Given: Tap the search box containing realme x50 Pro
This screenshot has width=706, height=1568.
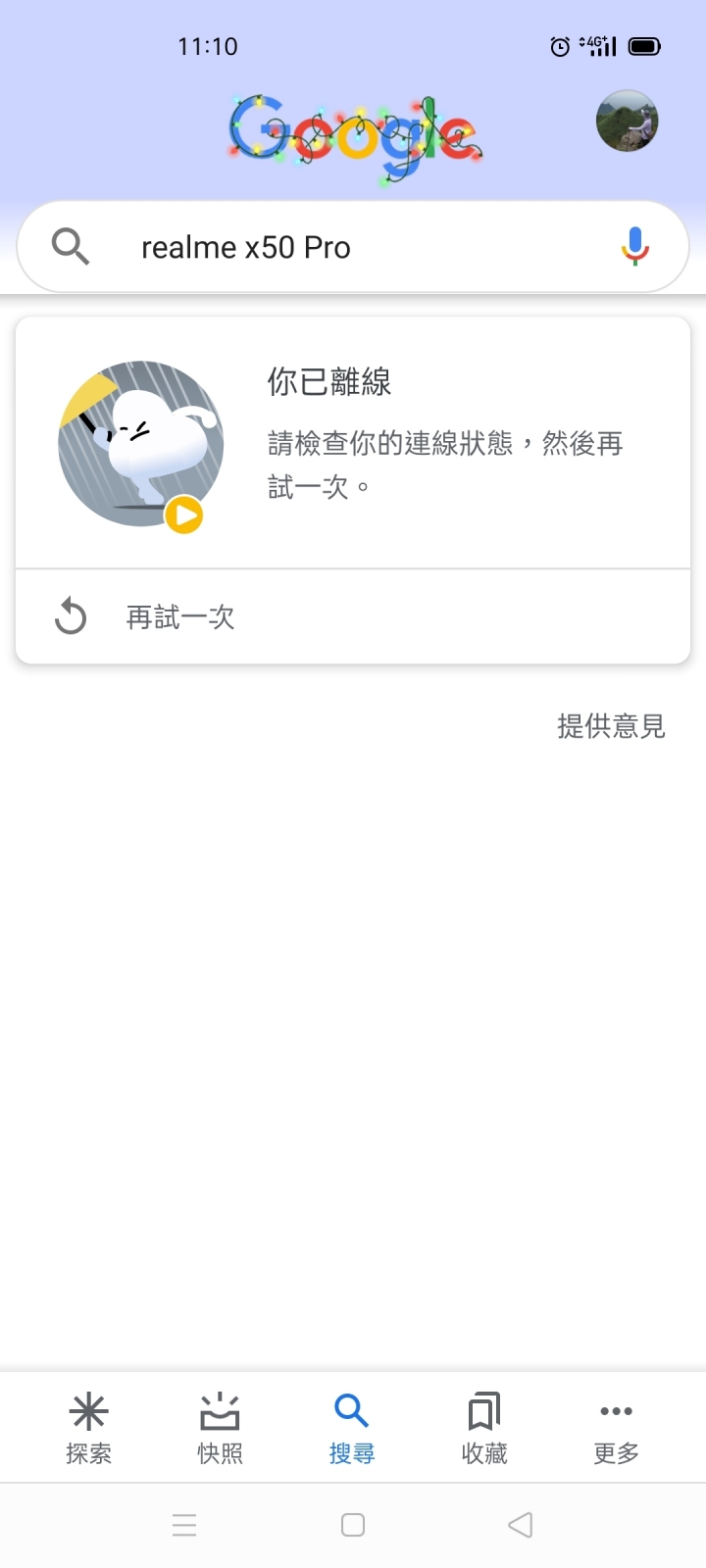Looking at the screenshot, I should tap(353, 247).
